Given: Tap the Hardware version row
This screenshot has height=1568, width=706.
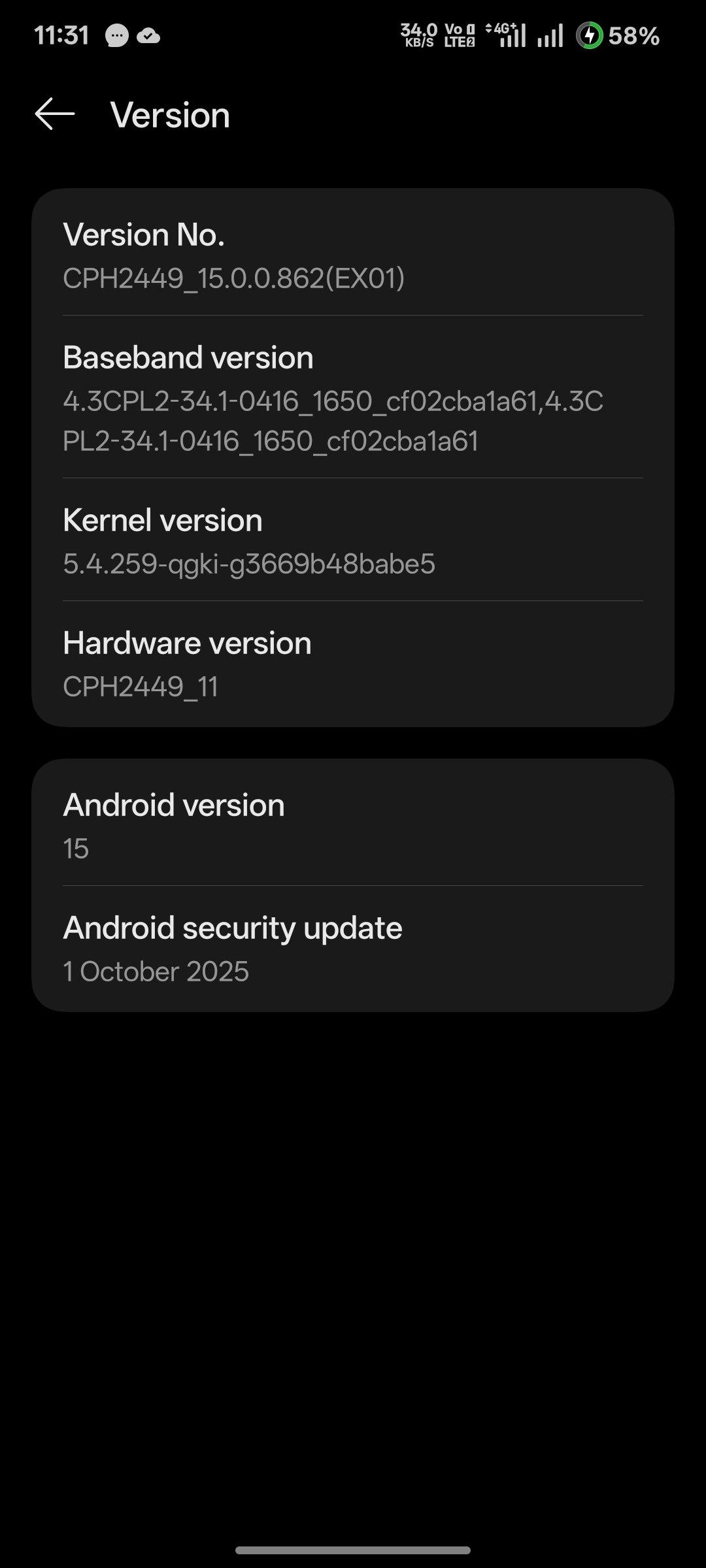Looking at the screenshot, I should tap(353, 663).
